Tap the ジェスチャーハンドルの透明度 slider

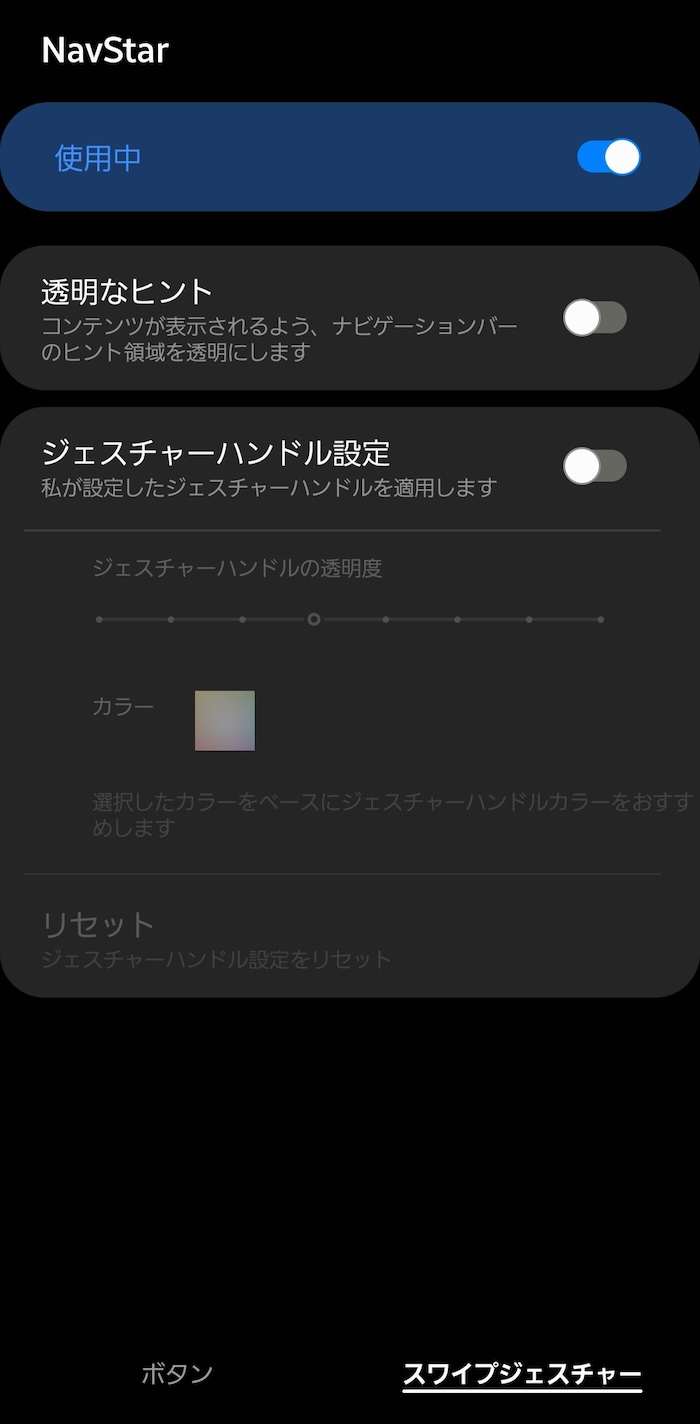coord(349,619)
